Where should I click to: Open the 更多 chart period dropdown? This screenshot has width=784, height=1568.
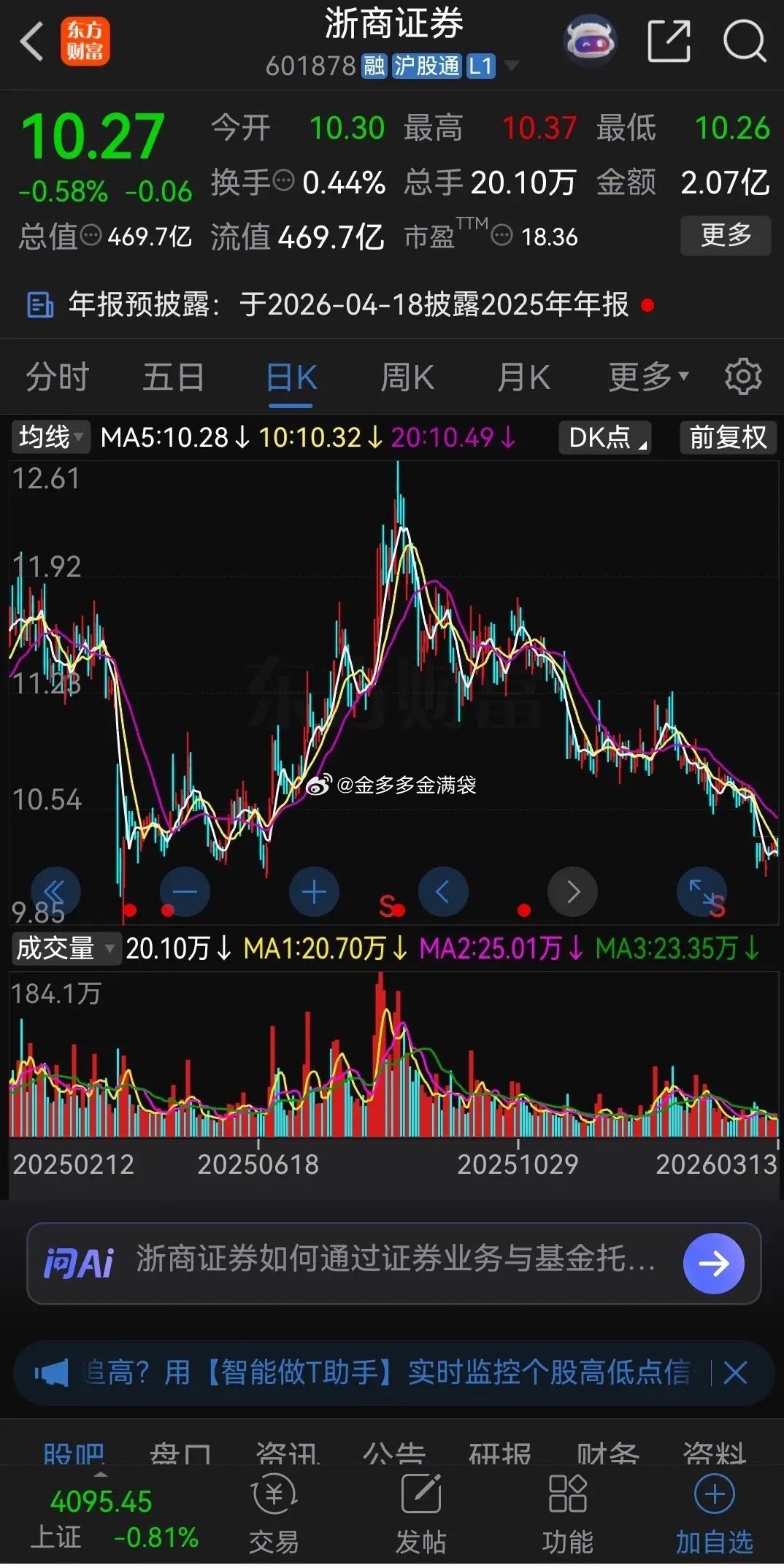pos(645,377)
